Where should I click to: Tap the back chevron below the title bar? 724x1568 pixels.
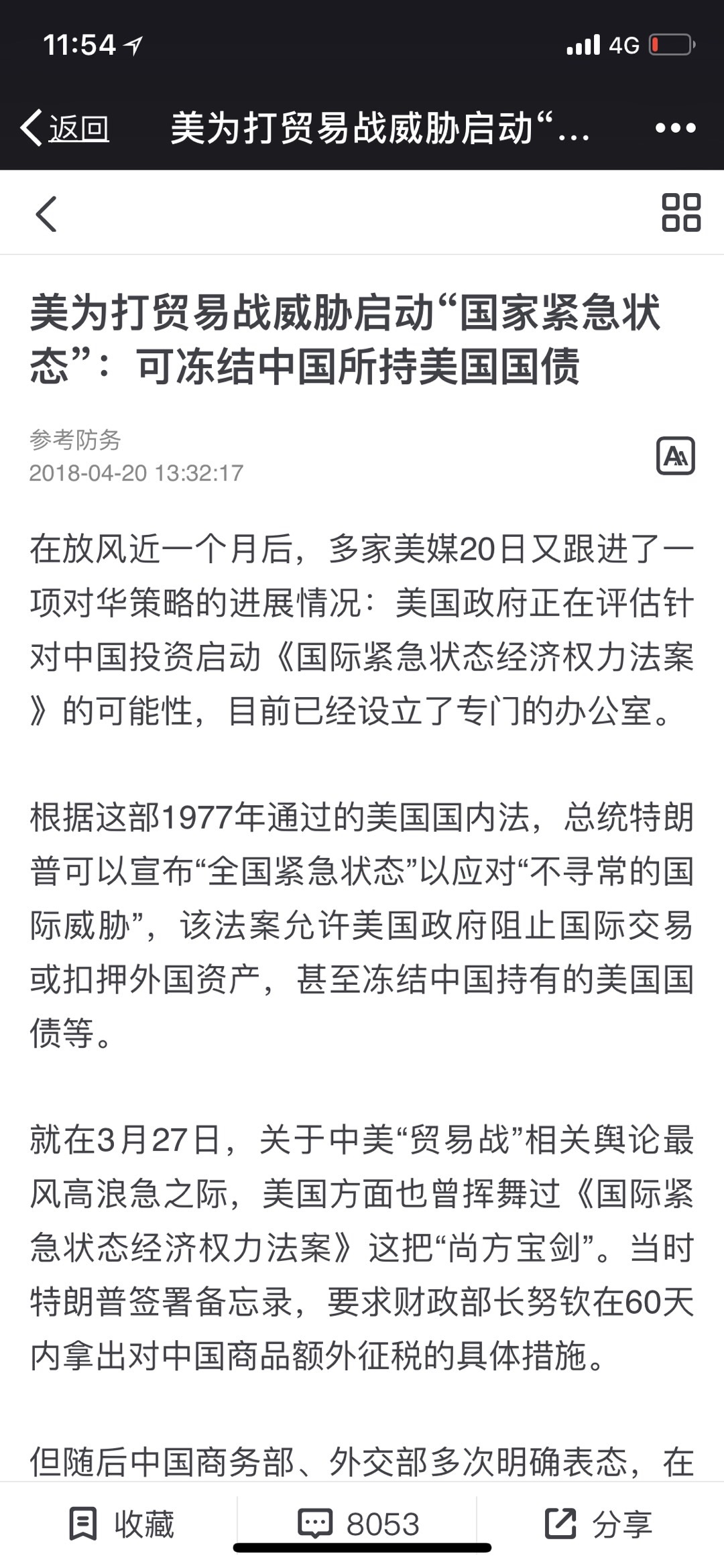46,214
